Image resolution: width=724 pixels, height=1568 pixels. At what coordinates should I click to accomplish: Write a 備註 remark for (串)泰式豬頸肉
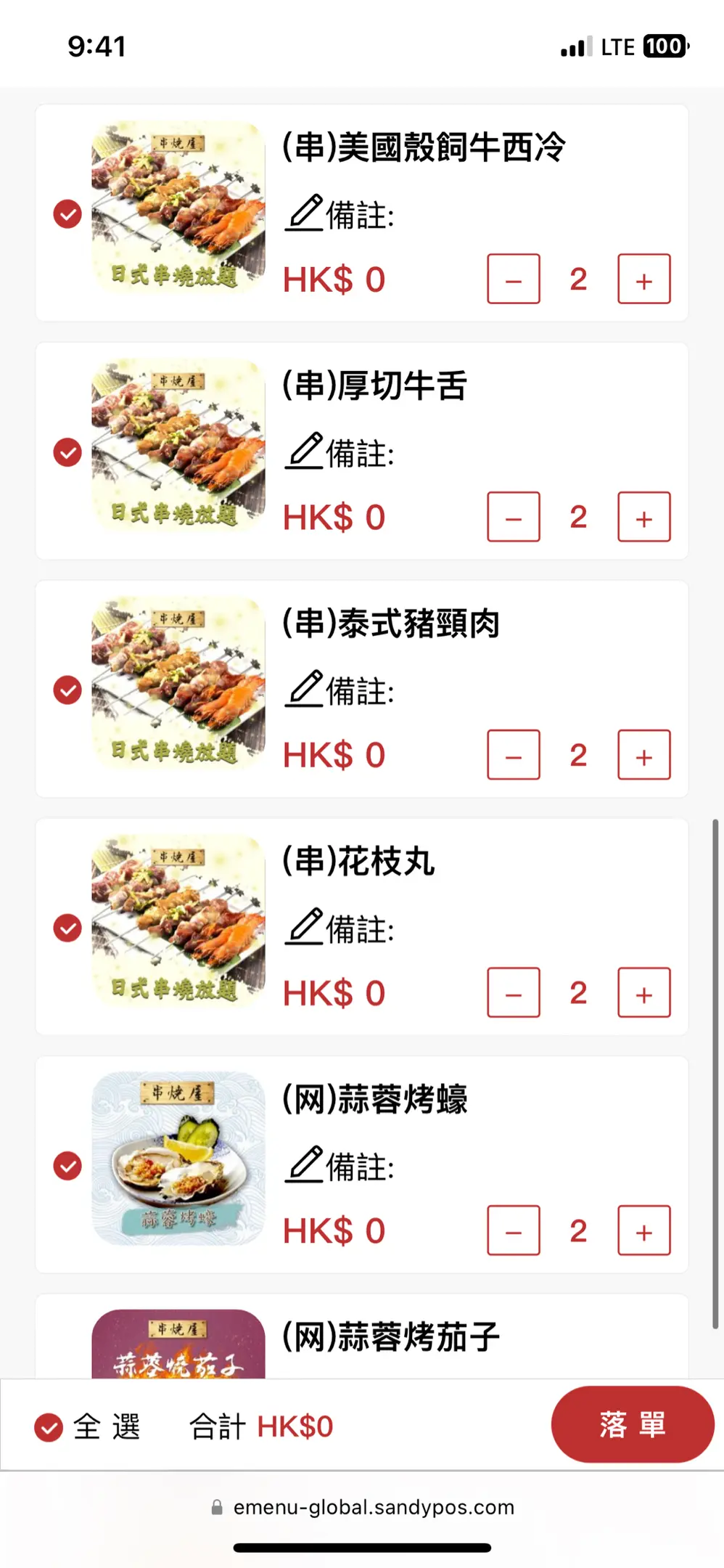340,690
